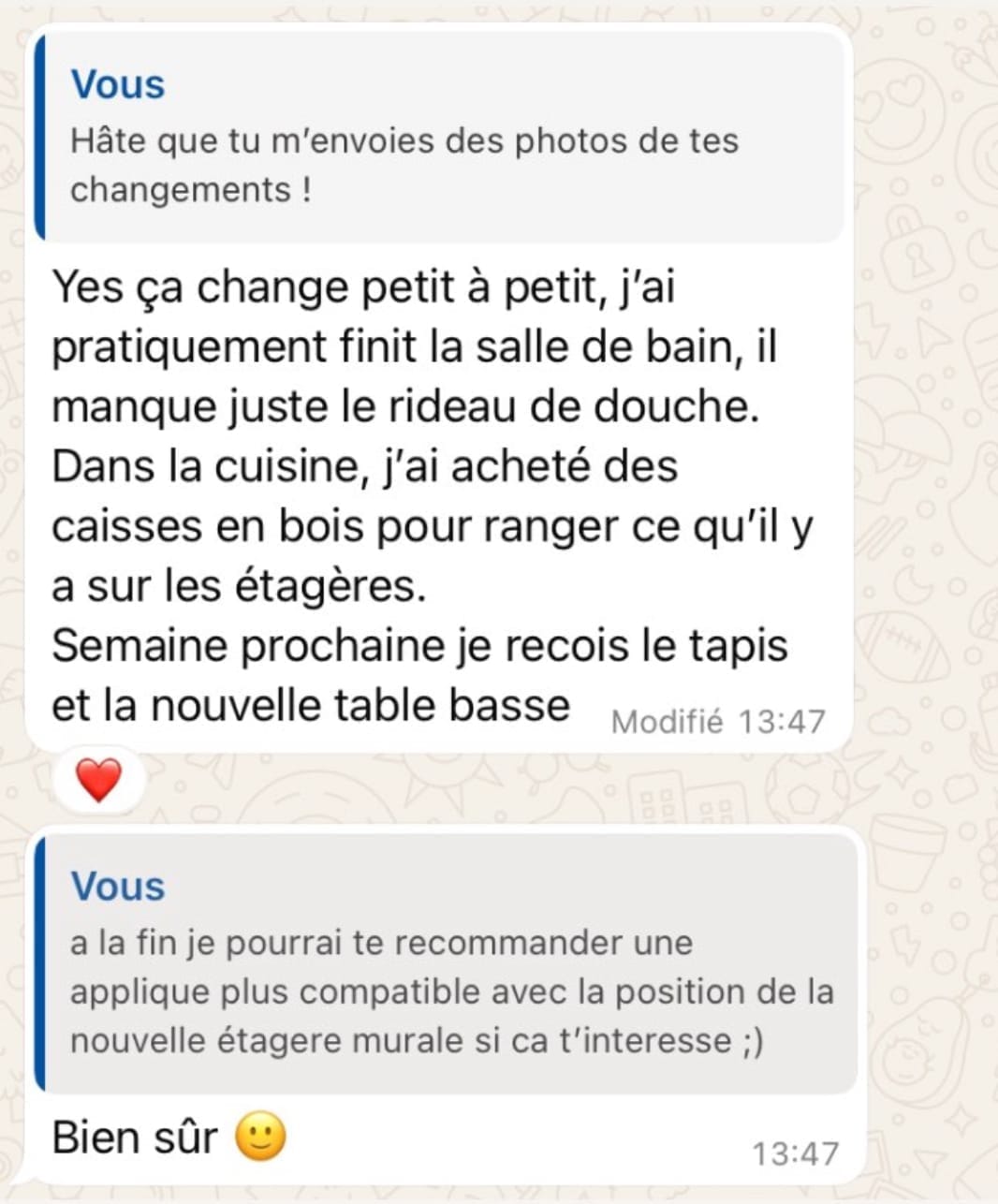Tap the red heart reaction
Viewport: 998px width, 1204px height.
pyautogui.click(x=99, y=780)
